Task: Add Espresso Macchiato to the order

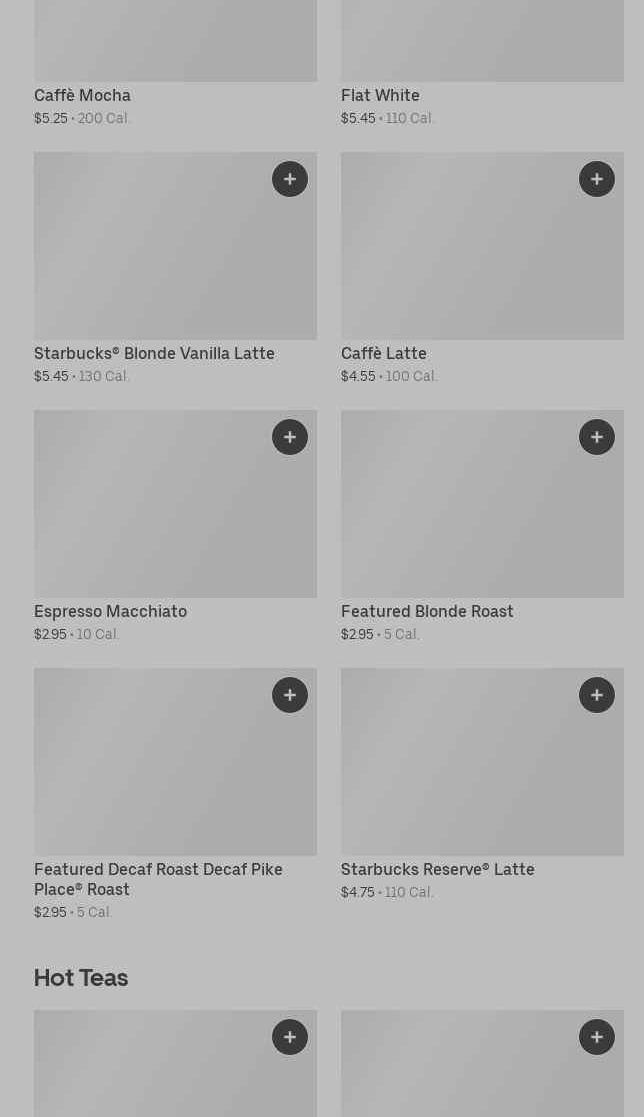Action: (x=290, y=437)
